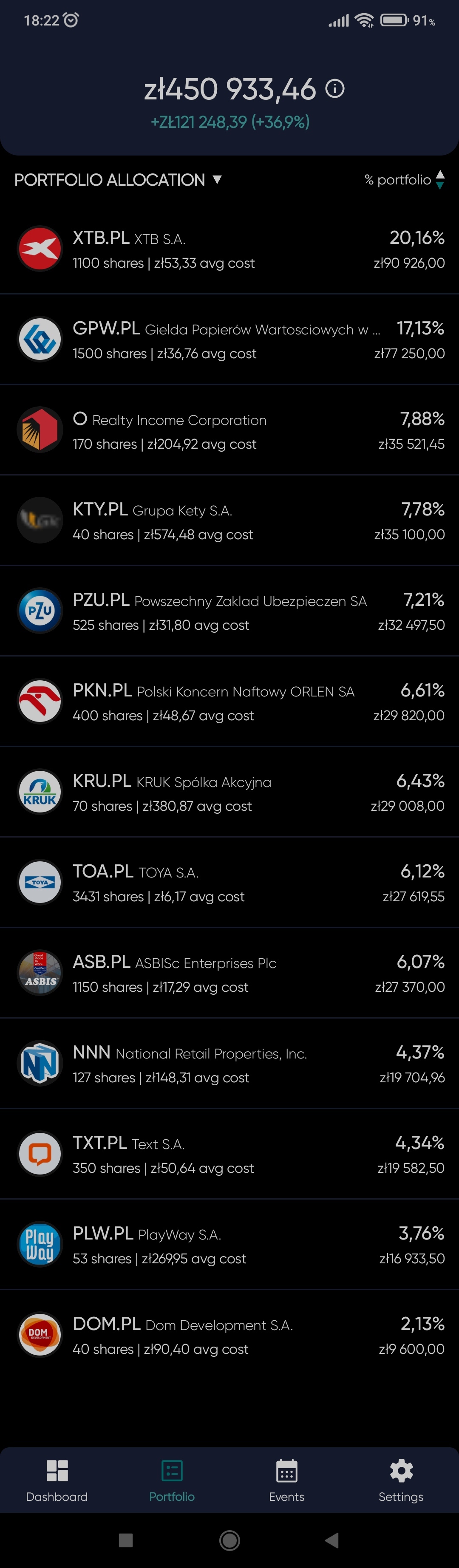Select the Dom Development S.A. position

(229, 1336)
